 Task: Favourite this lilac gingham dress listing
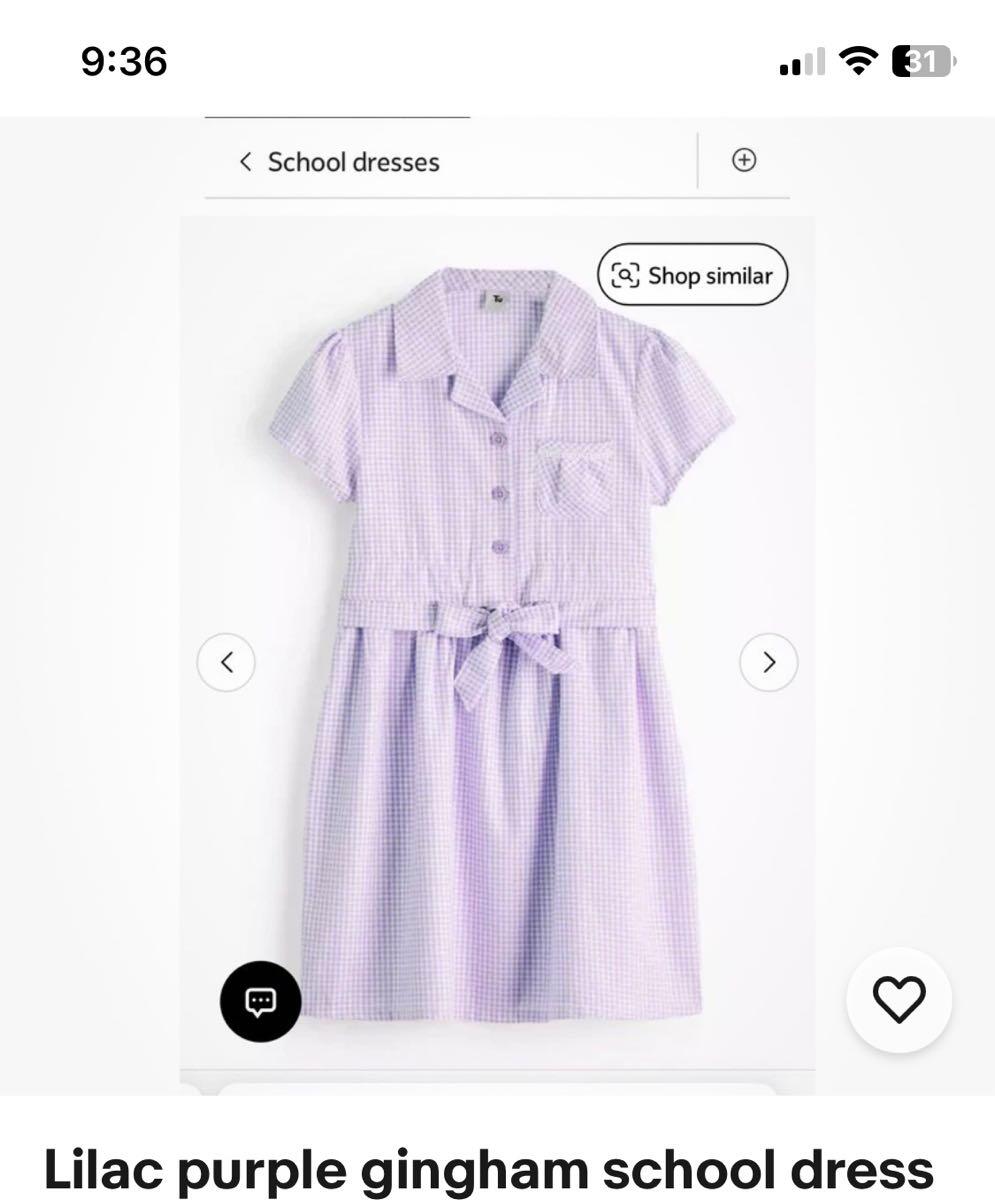(x=898, y=999)
